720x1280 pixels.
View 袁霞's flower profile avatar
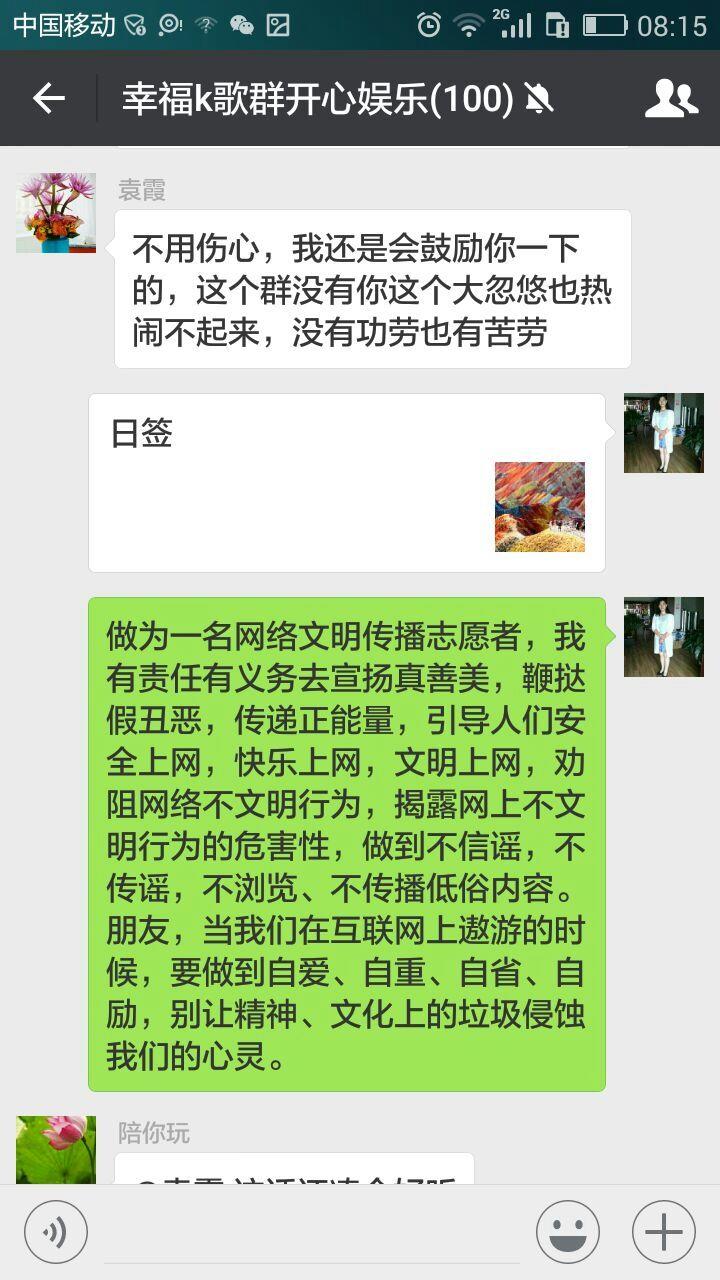pos(56,213)
